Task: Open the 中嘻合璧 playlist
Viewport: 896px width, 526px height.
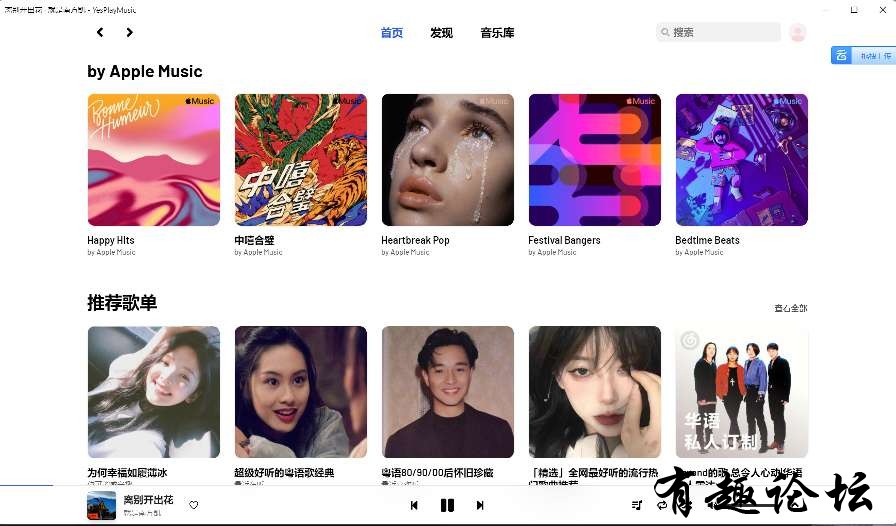Action: tap(300, 160)
